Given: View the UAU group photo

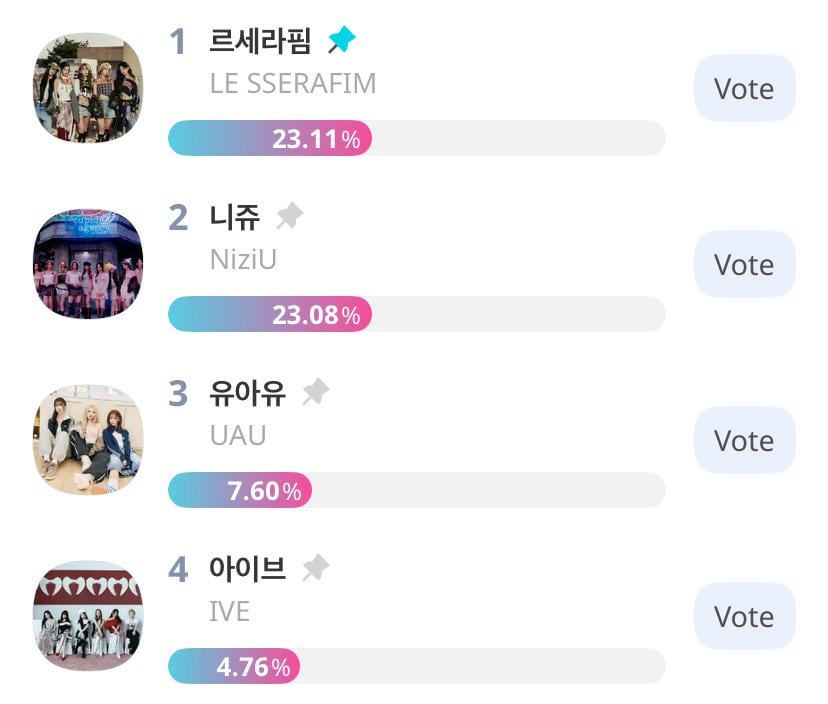Looking at the screenshot, I should (x=88, y=440).
